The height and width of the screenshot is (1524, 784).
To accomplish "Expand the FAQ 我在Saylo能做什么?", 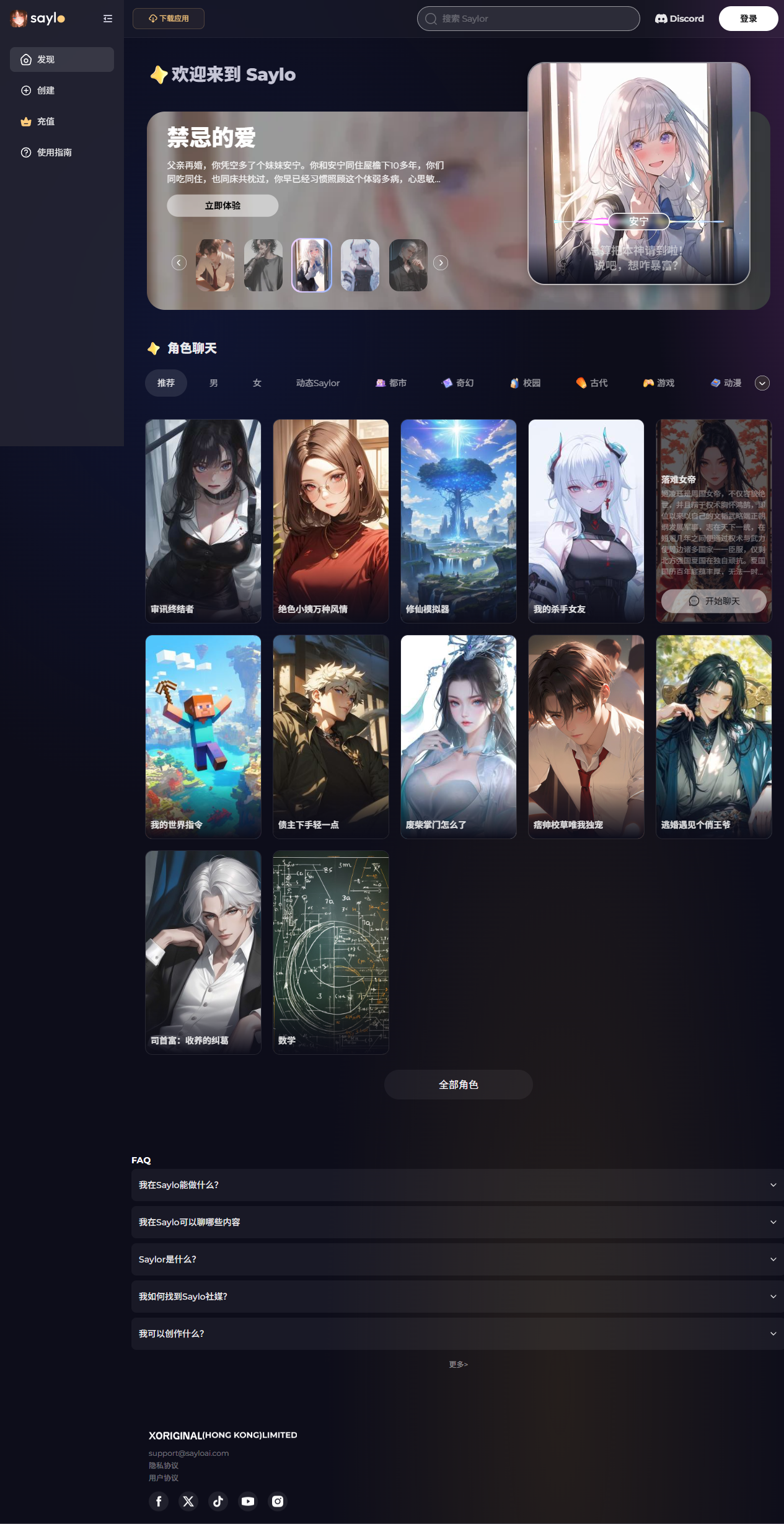I will (x=457, y=1185).
